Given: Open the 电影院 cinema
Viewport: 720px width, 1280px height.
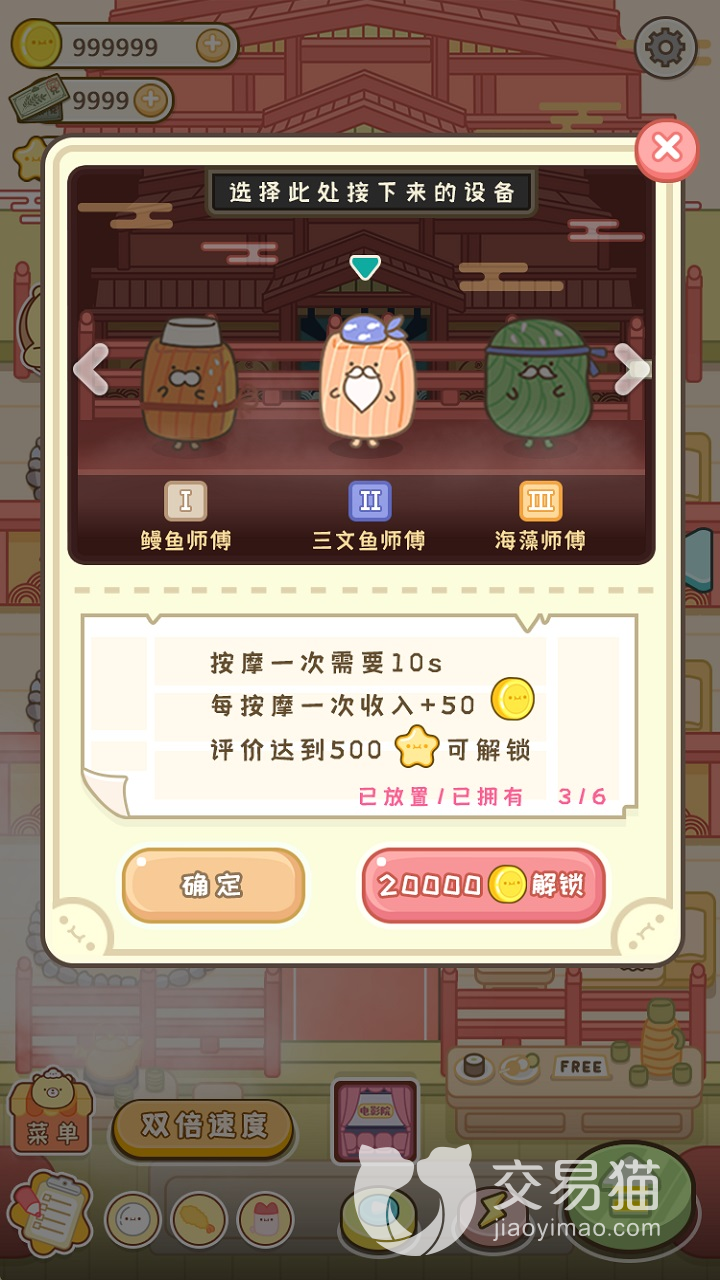Looking at the screenshot, I should 374,1120.
